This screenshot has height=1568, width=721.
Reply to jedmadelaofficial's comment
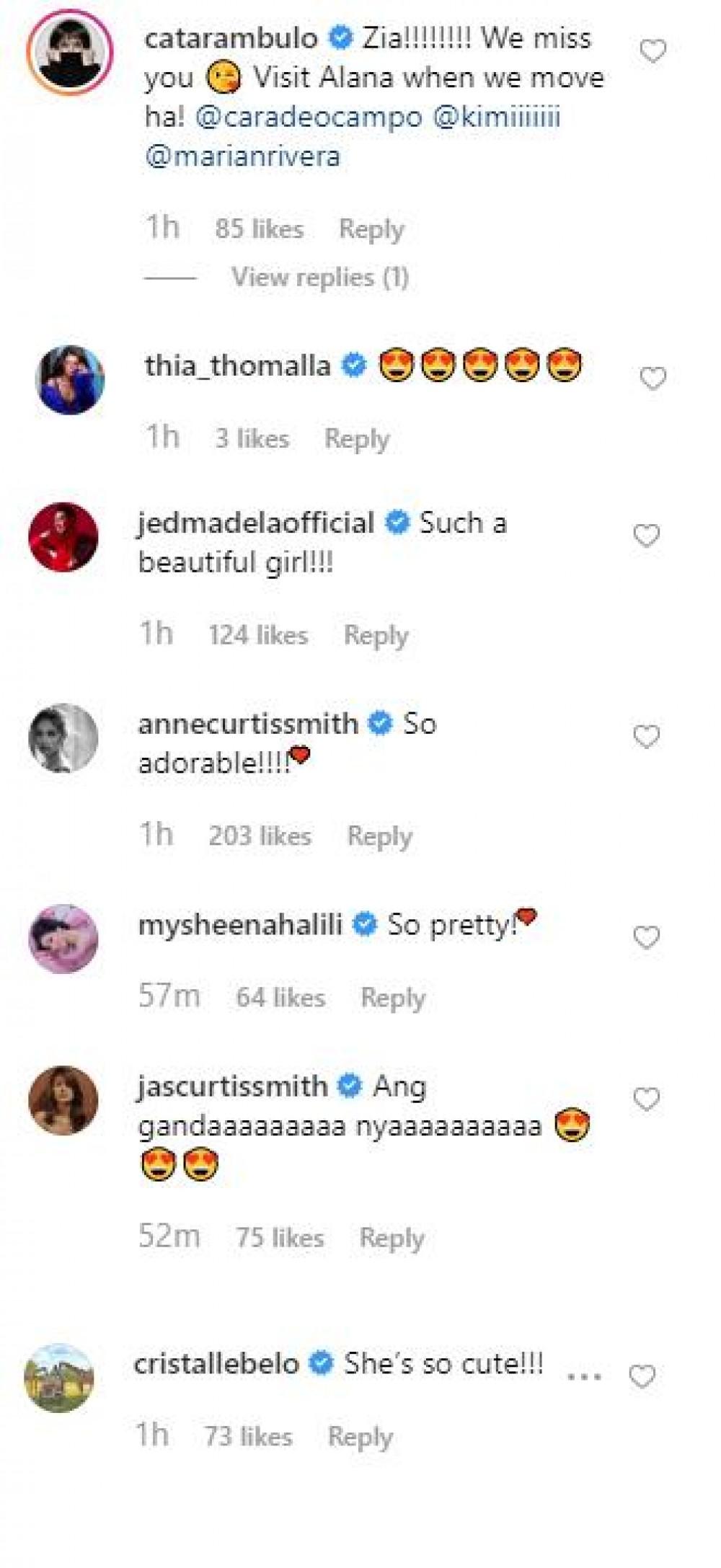[x=376, y=635]
